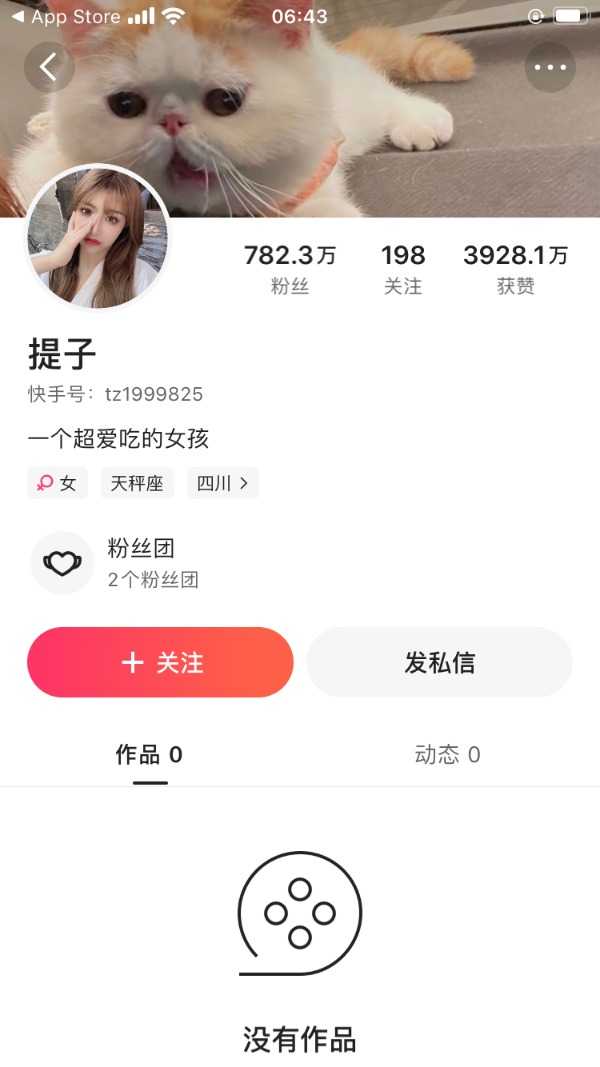600x1067 pixels.
Task: View the 782.3万 粉丝 list
Action: pyautogui.click(x=290, y=269)
